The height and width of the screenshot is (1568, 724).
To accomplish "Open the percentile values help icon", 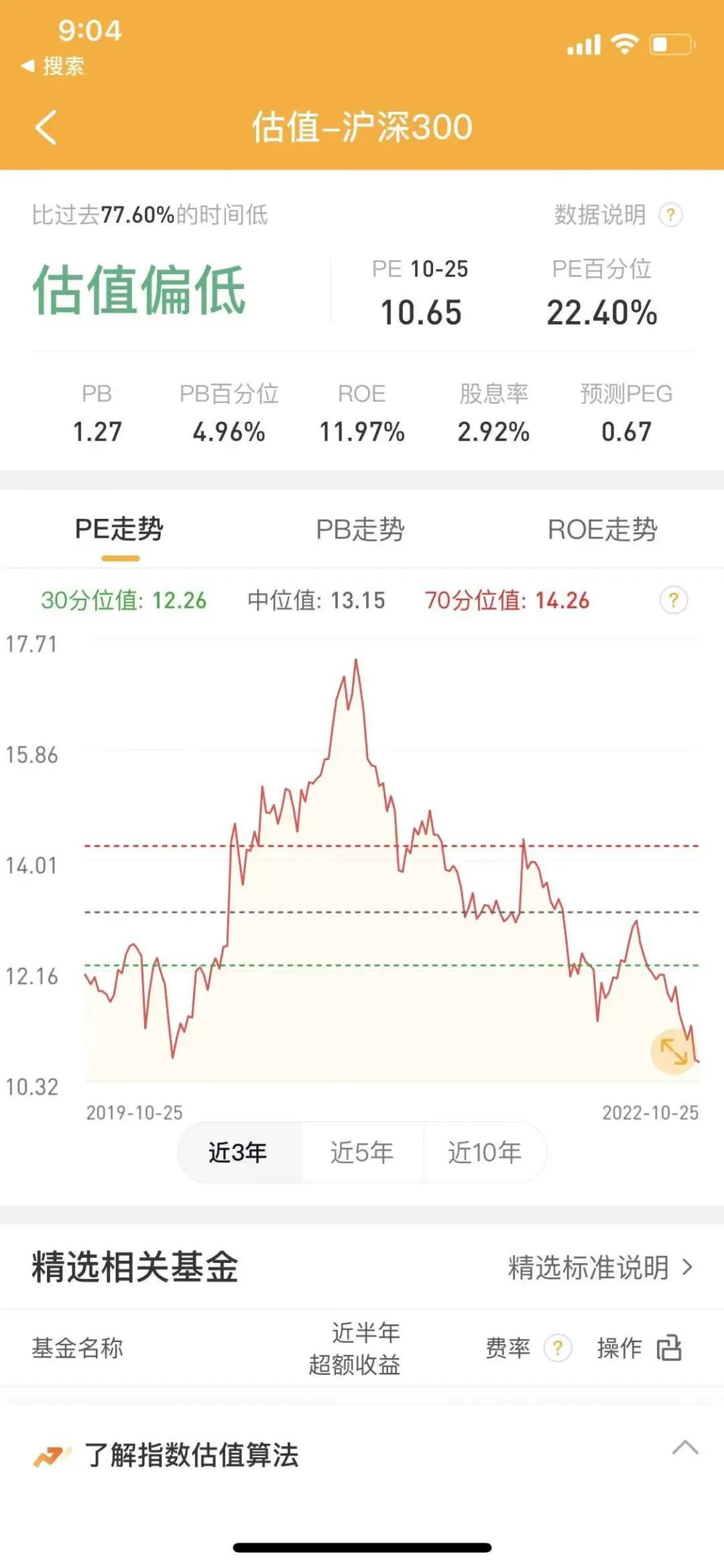I will click(673, 600).
